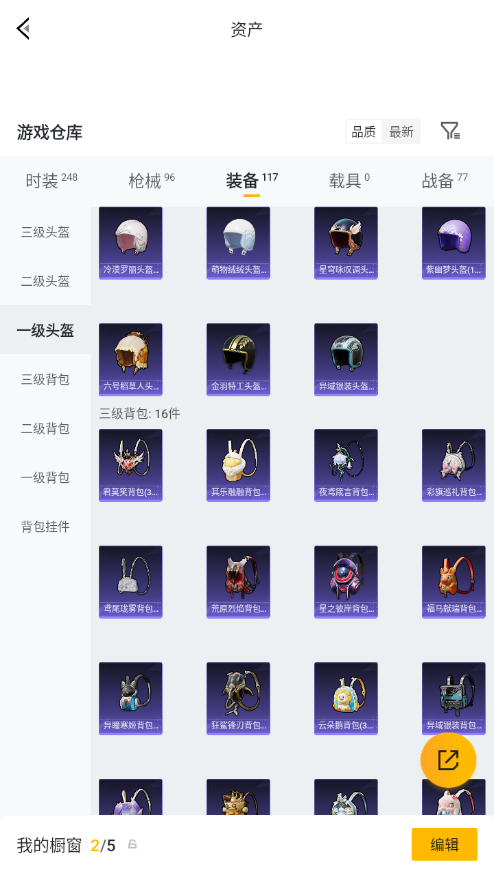Select 三级头盔 in the side menu

(45, 232)
